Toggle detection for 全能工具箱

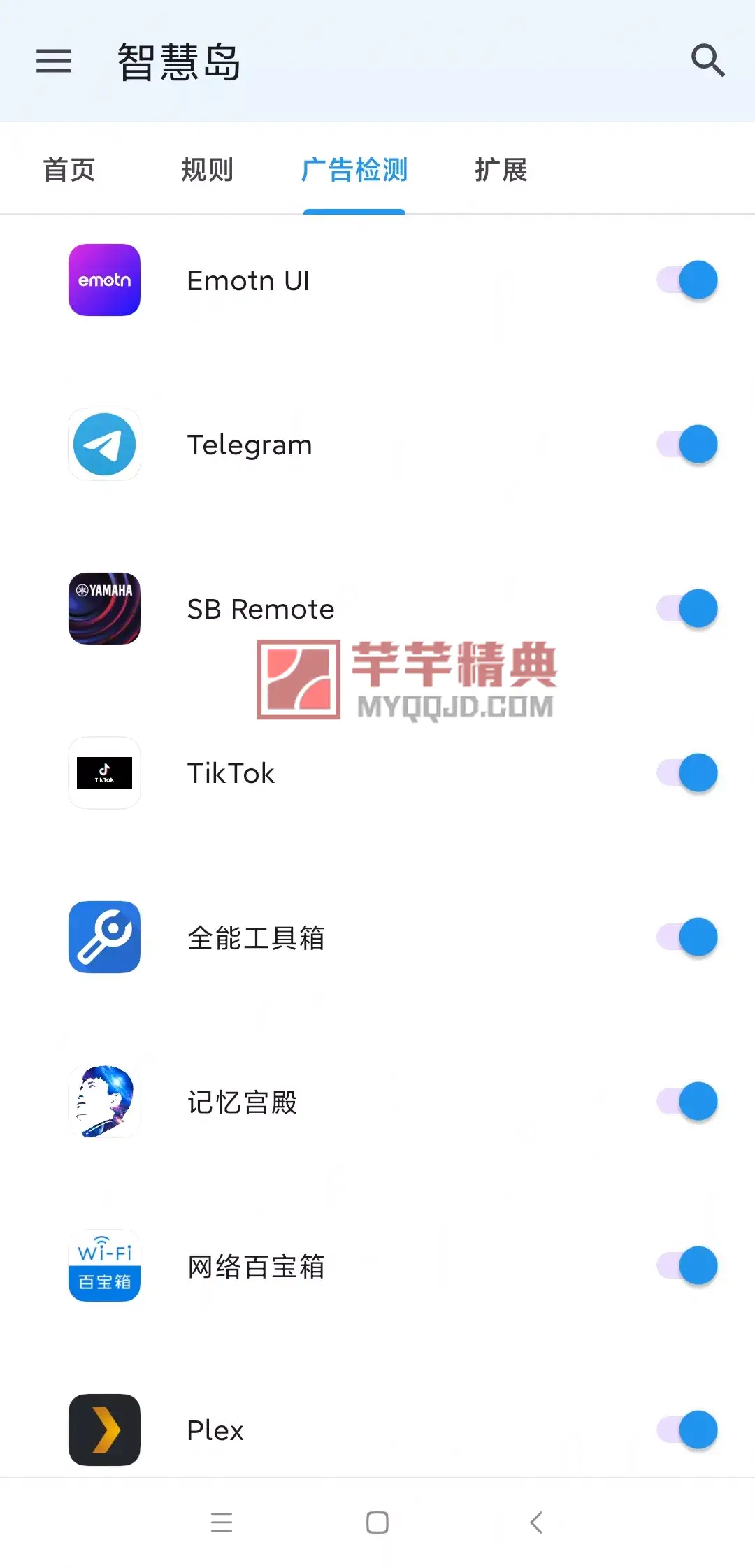click(685, 937)
